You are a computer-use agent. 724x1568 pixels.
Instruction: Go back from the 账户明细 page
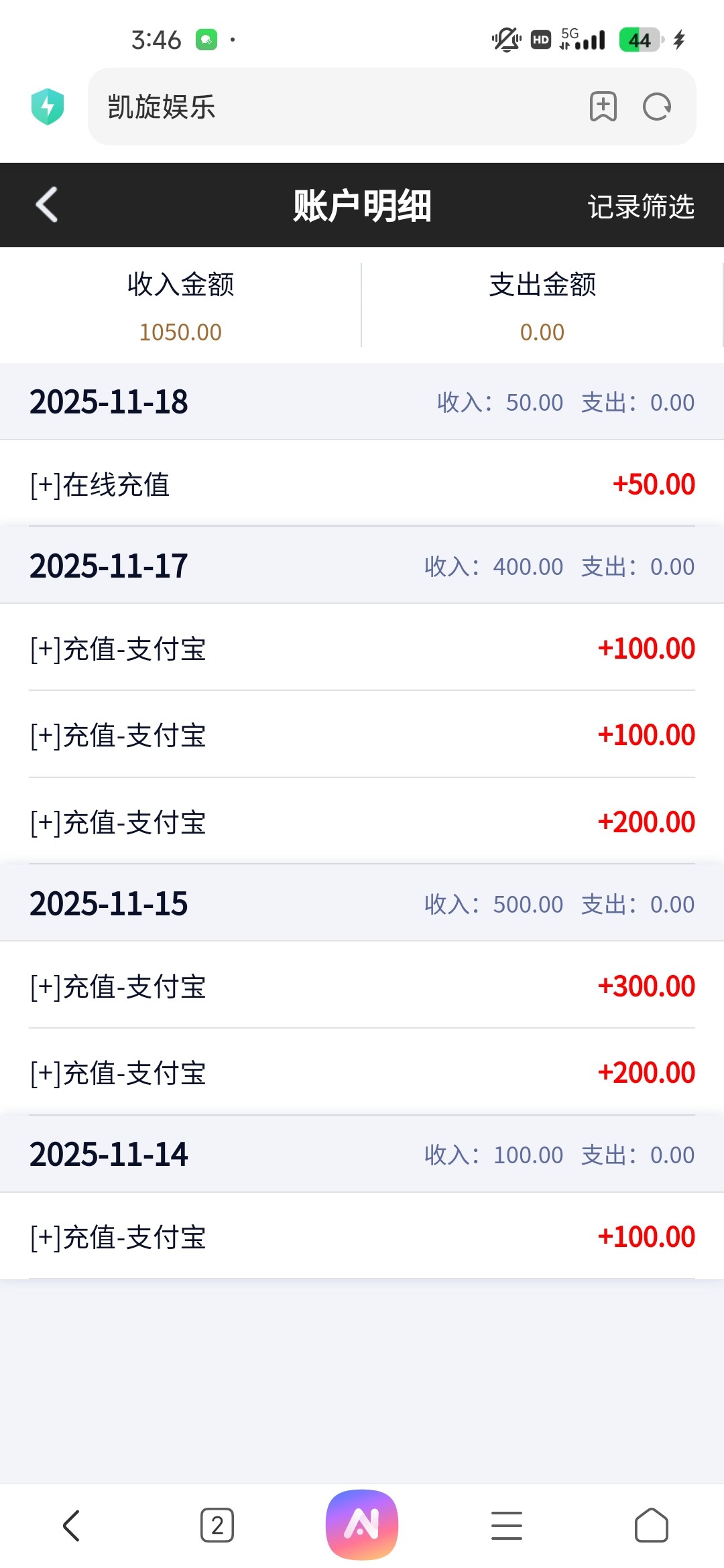(47, 205)
